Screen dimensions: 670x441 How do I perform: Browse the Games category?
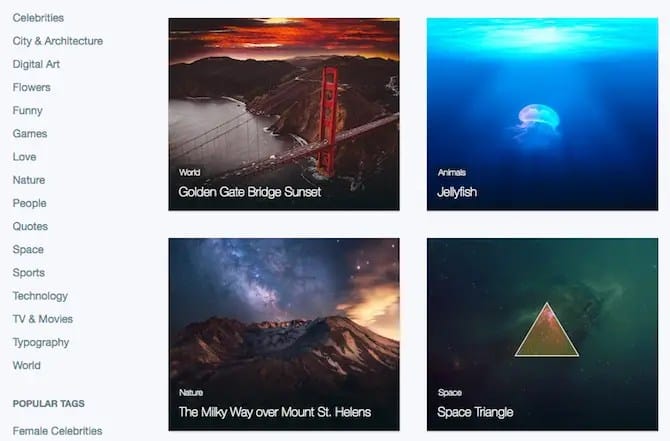click(29, 134)
